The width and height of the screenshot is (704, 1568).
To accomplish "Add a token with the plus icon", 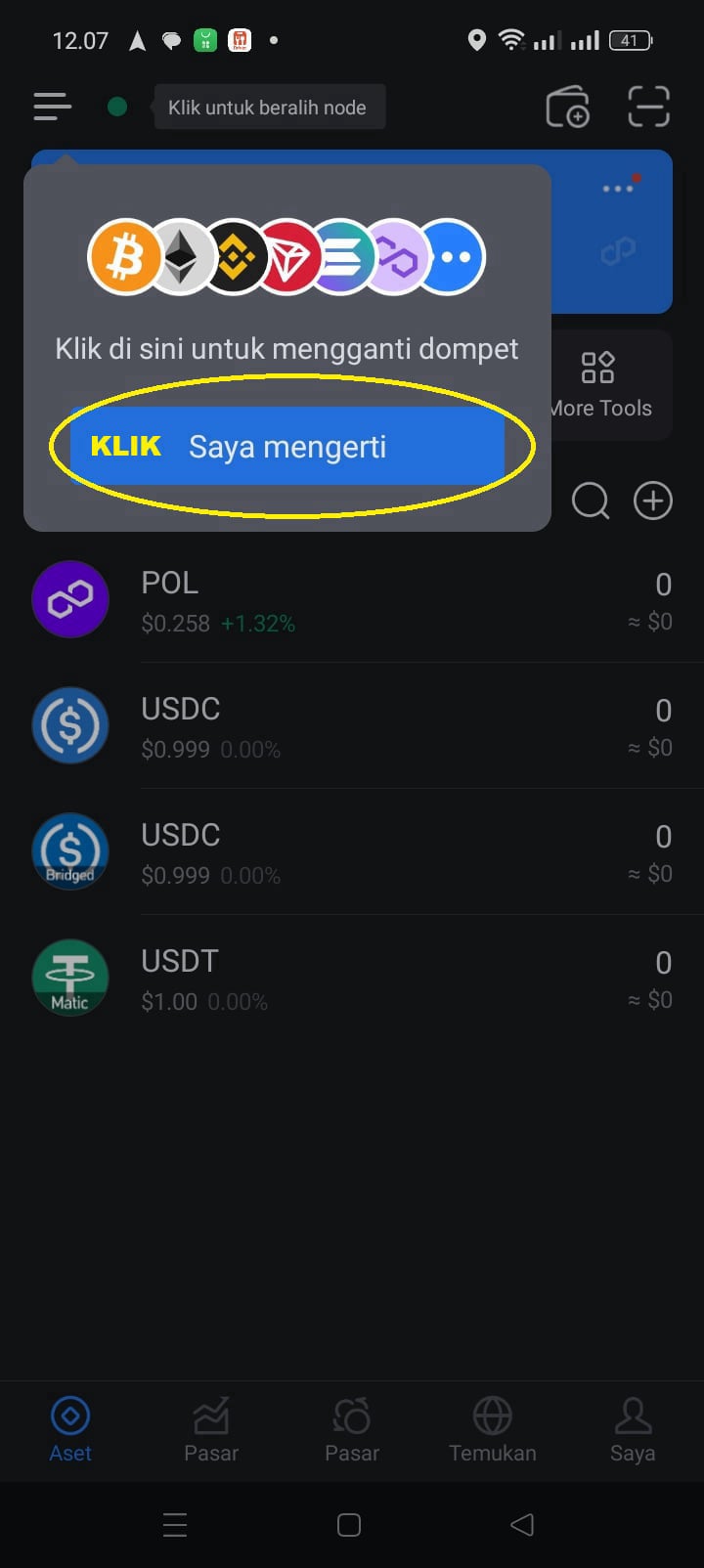I will (653, 501).
